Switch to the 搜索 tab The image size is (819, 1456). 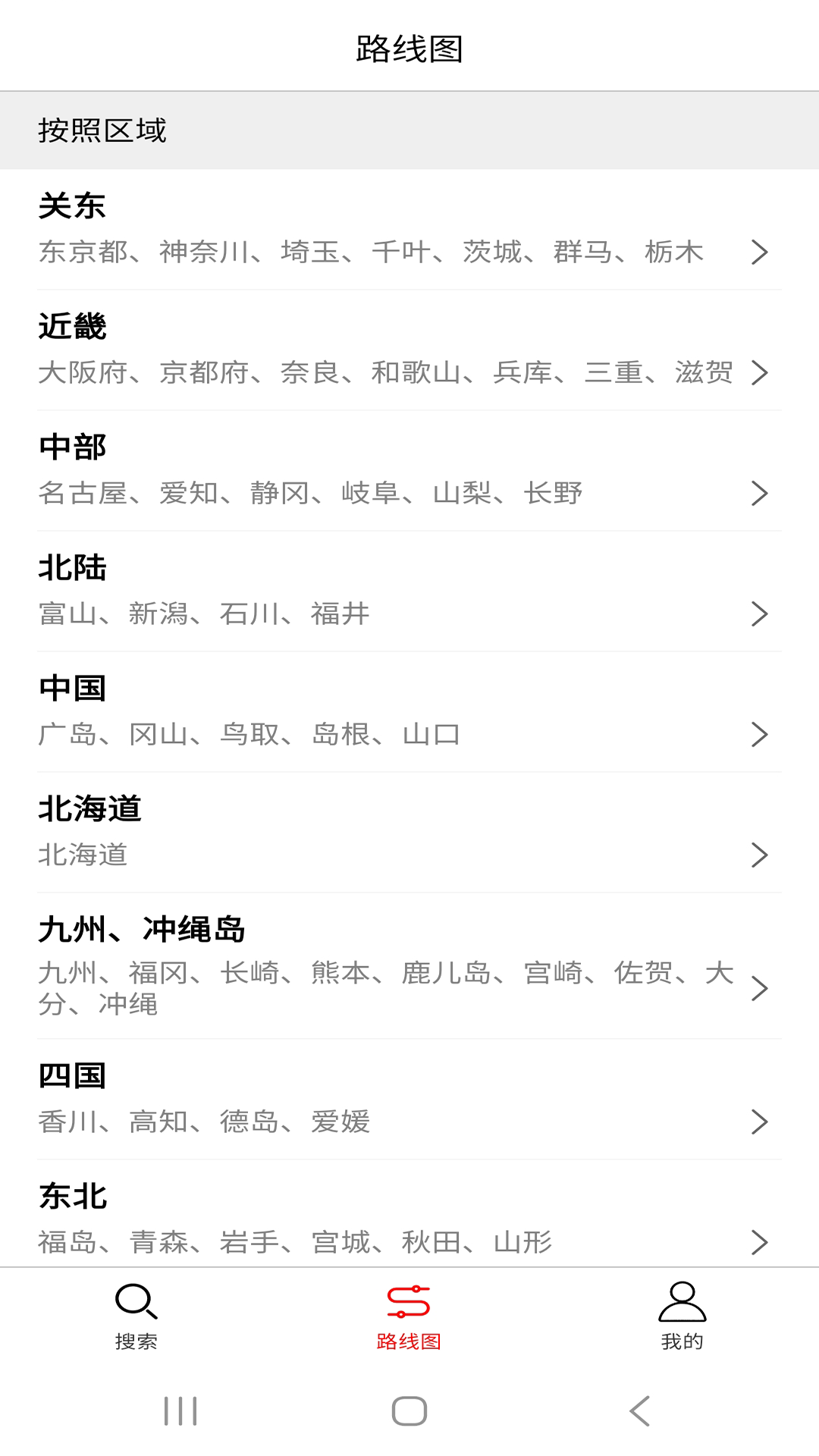coord(136,1319)
